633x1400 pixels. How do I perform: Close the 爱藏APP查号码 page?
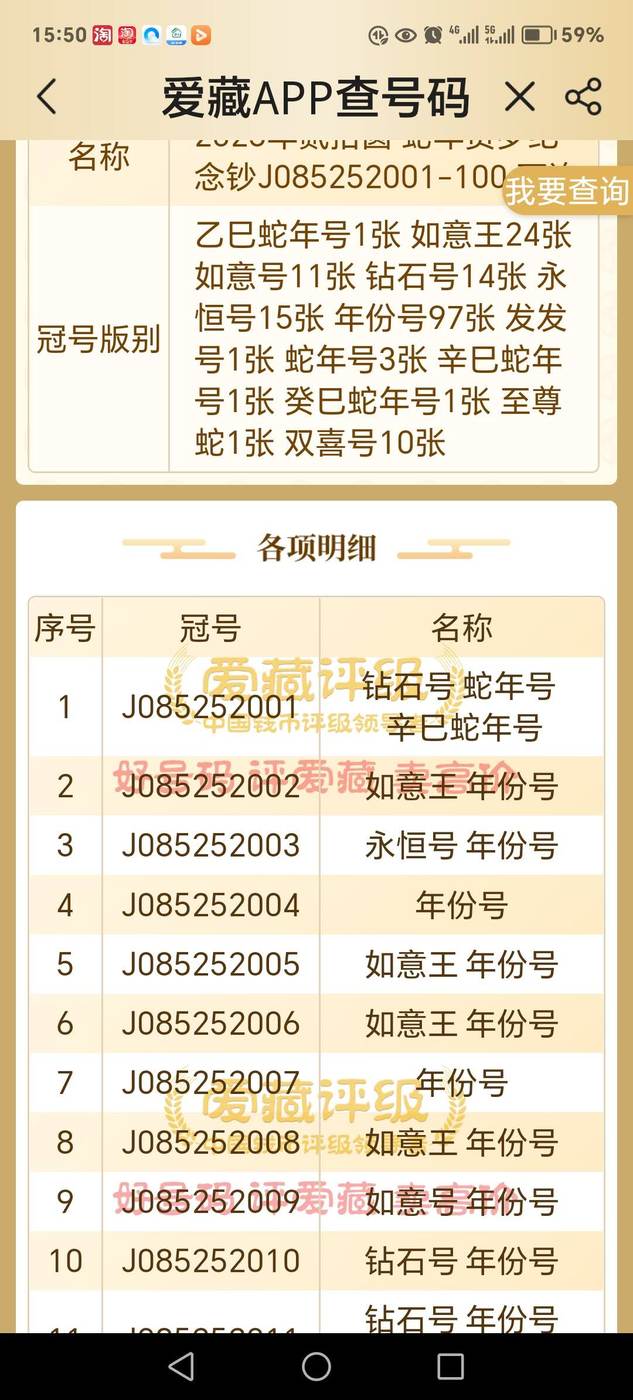click(520, 97)
